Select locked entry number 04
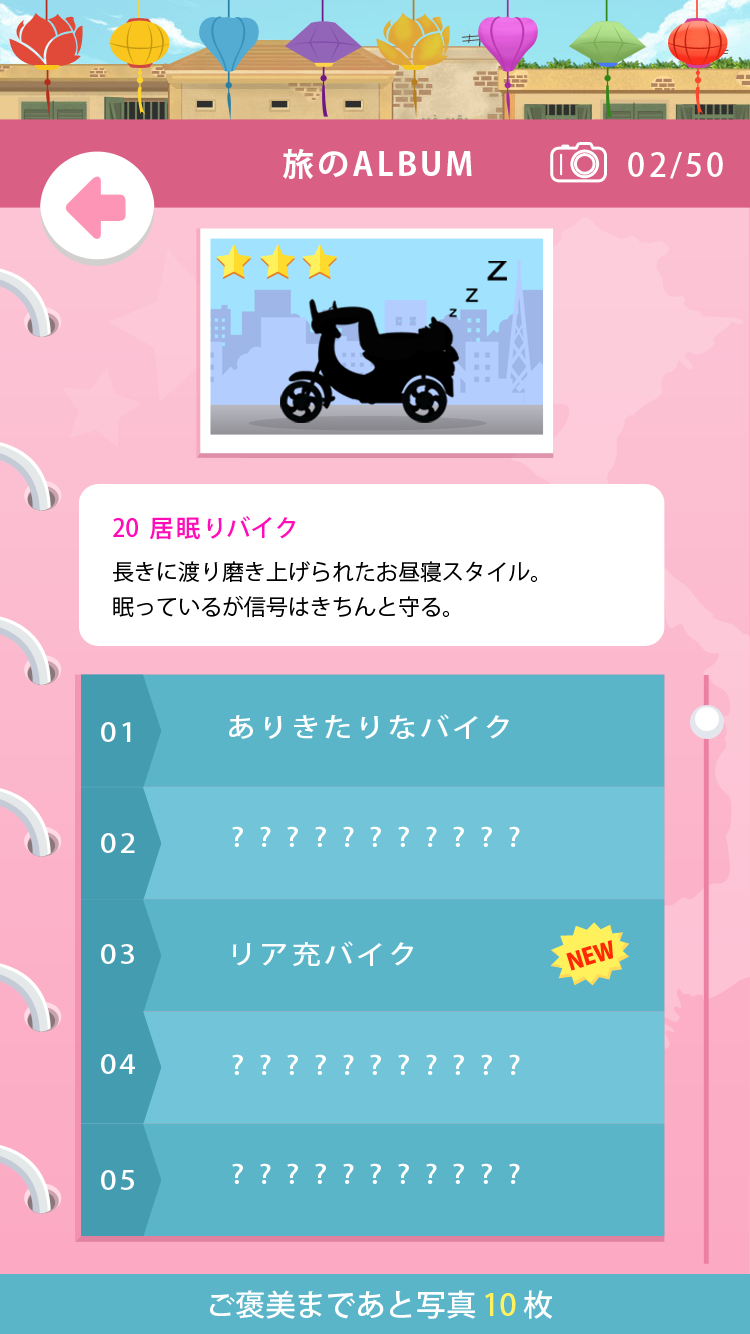Screen dimensions: 750x1334 click(x=372, y=1067)
